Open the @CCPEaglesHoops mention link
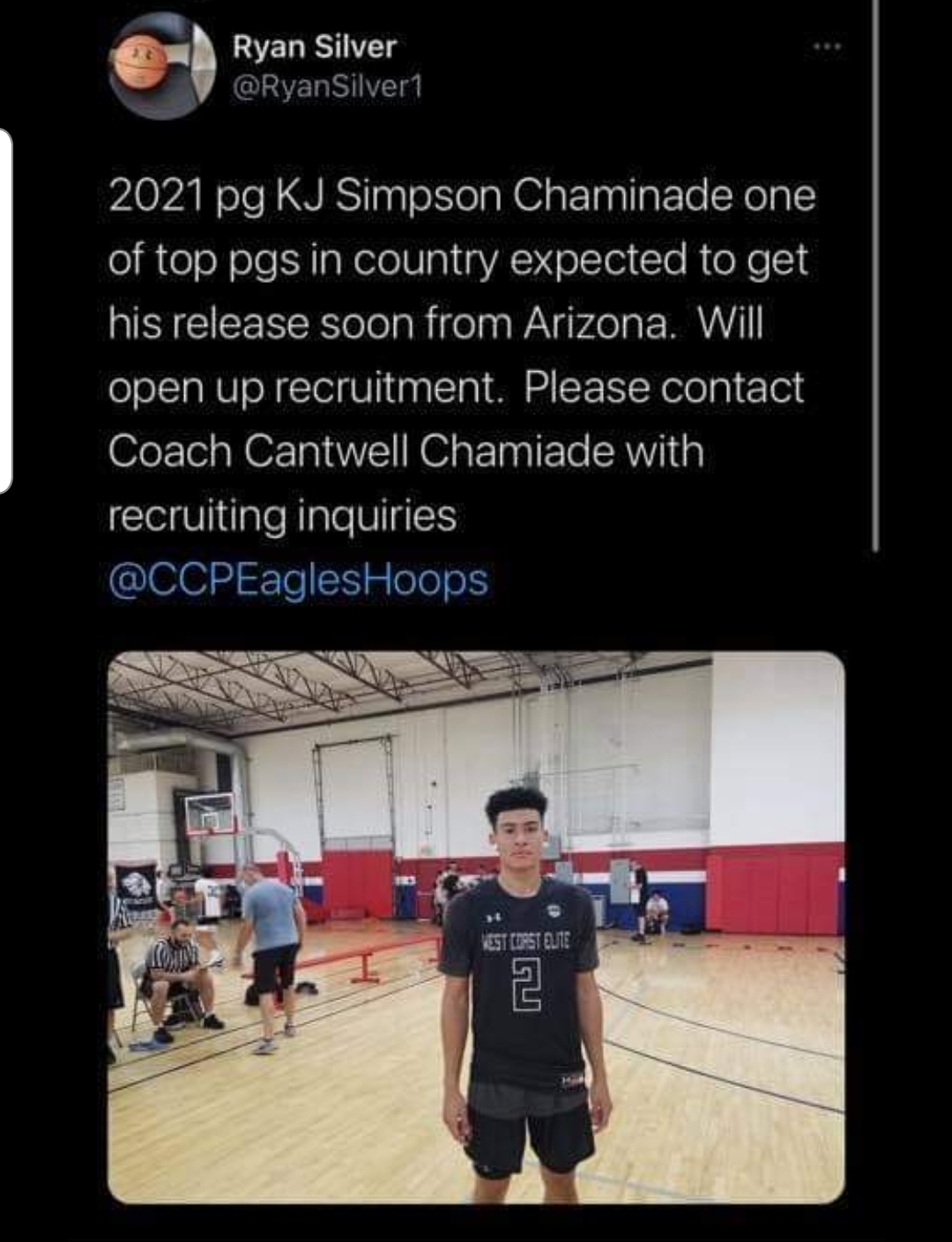The image size is (952, 1242). [297, 580]
